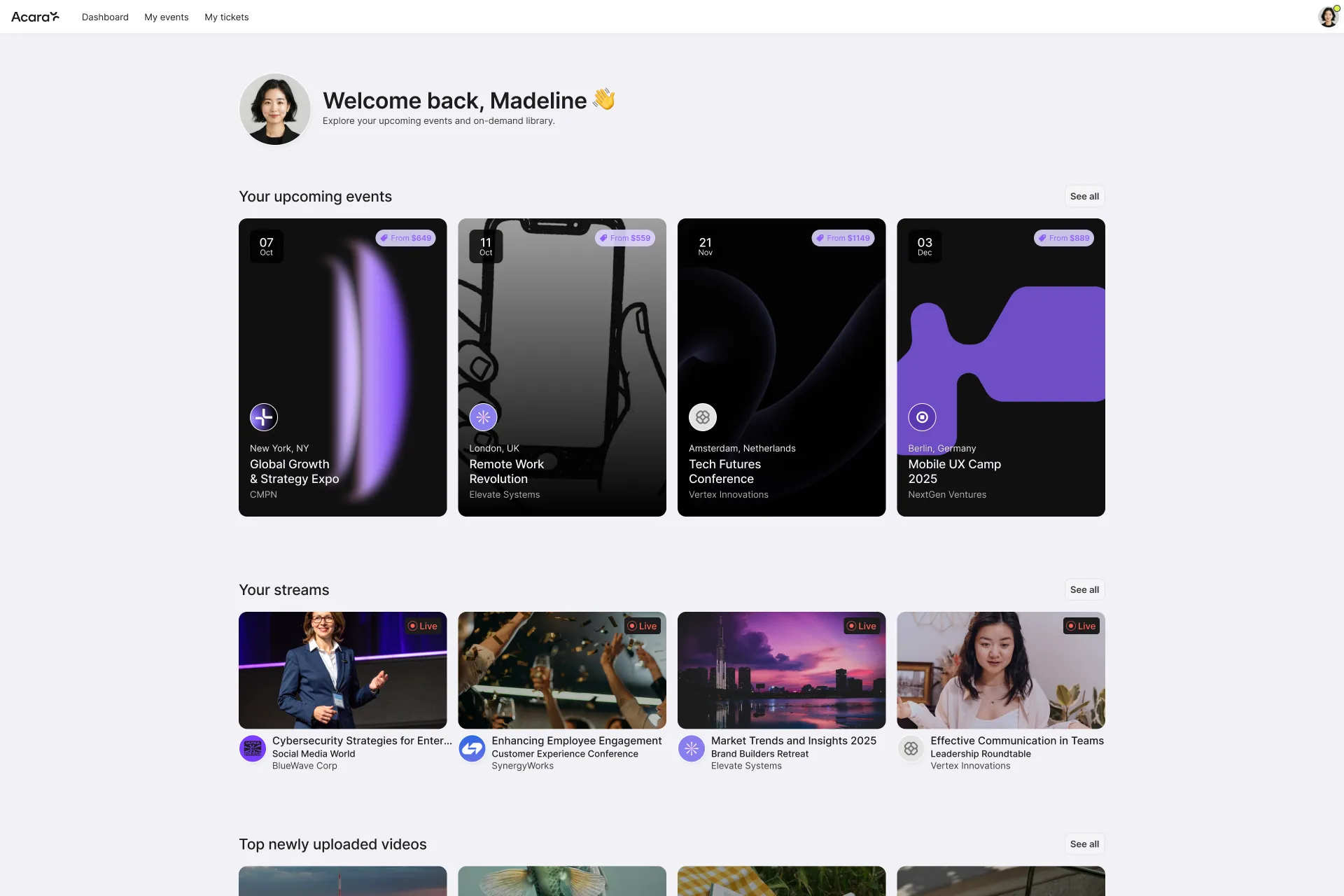The image size is (1344, 896).
Task: View Tech Futures Conference event
Action: [x=781, y=367]
